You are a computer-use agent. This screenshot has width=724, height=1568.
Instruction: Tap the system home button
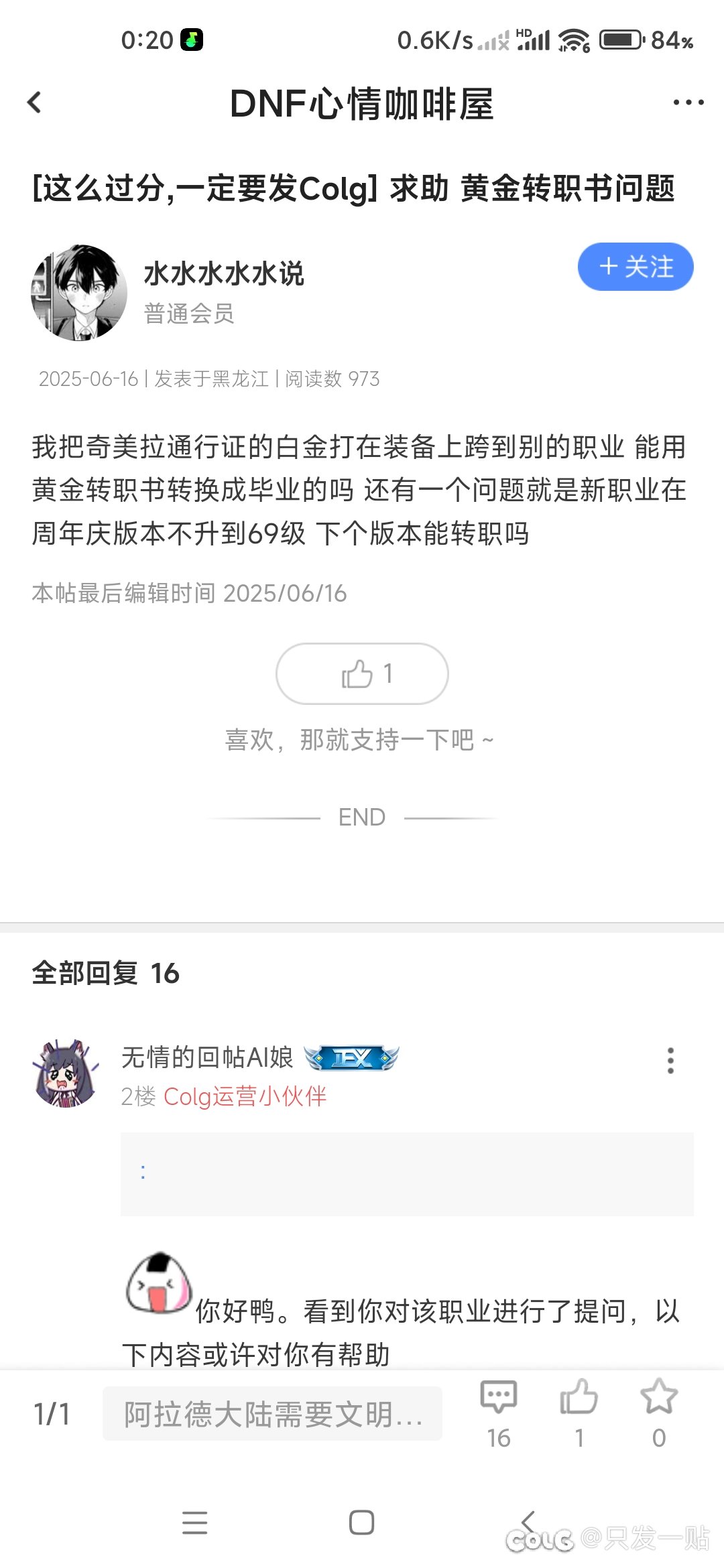(361, 1522)
